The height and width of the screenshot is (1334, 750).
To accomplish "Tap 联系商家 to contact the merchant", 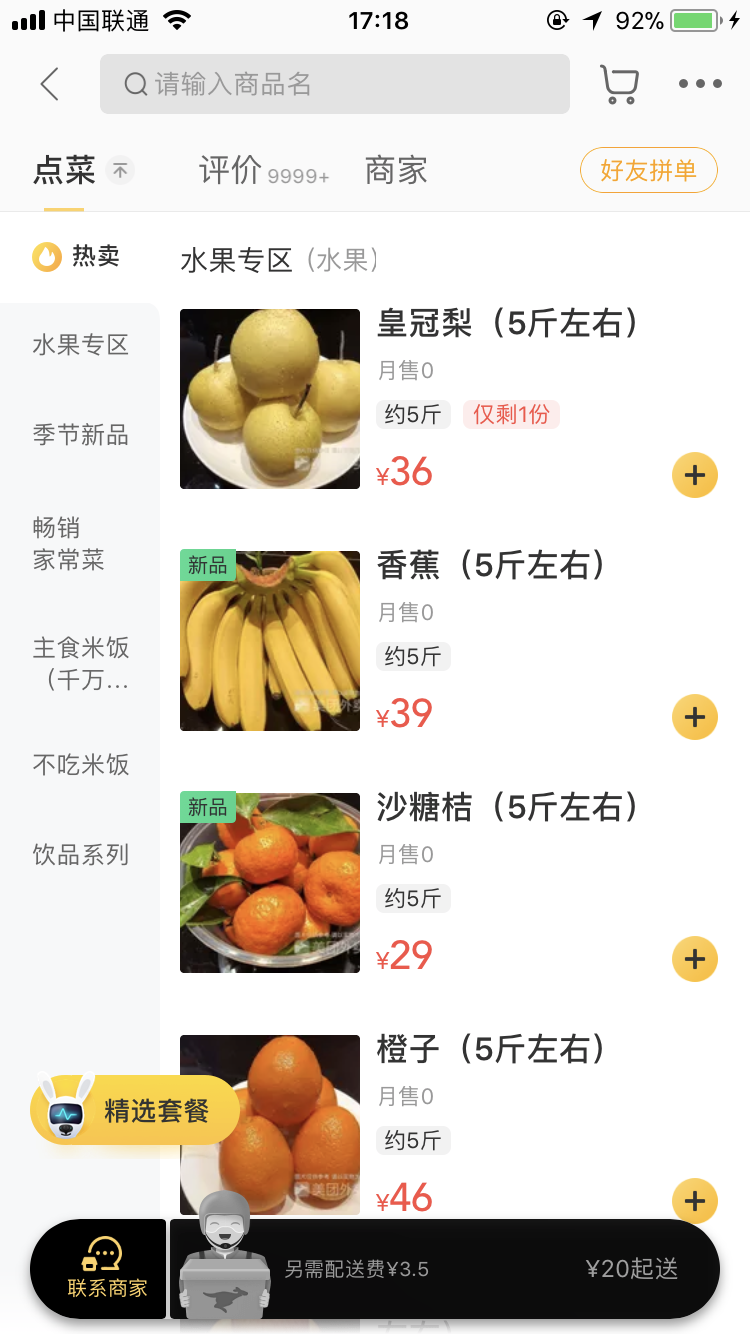I will tap(105, 1269).
